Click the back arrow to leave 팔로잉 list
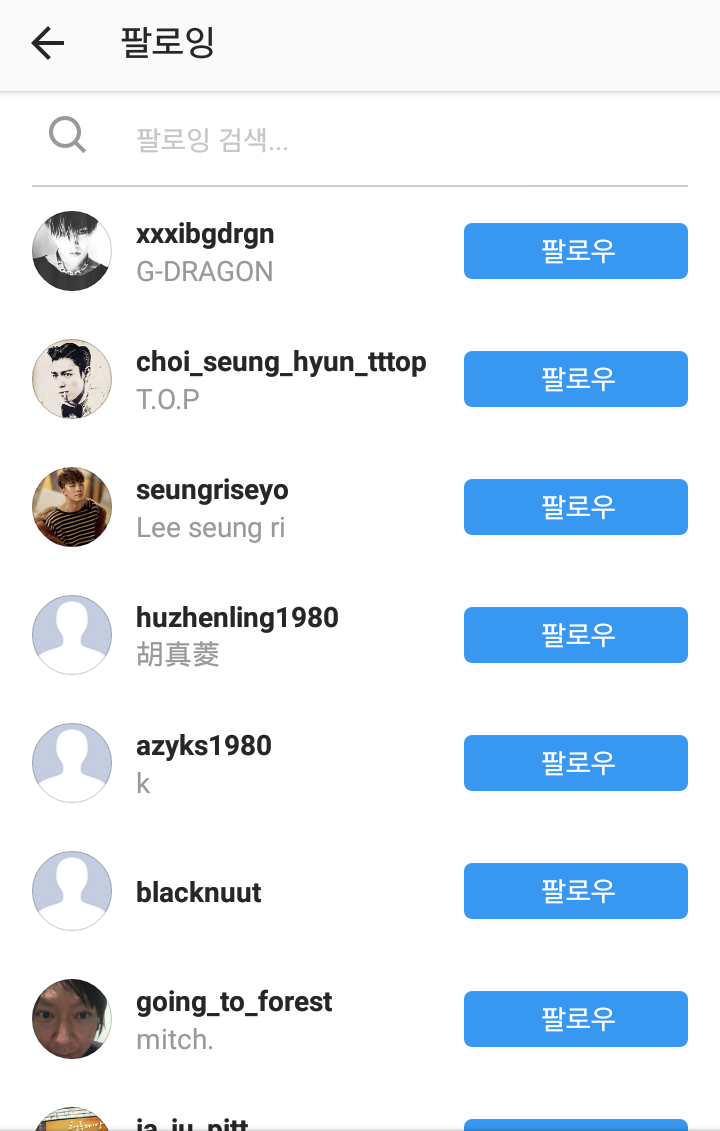This screenshot has height=1131, width=720. [47, 44]
